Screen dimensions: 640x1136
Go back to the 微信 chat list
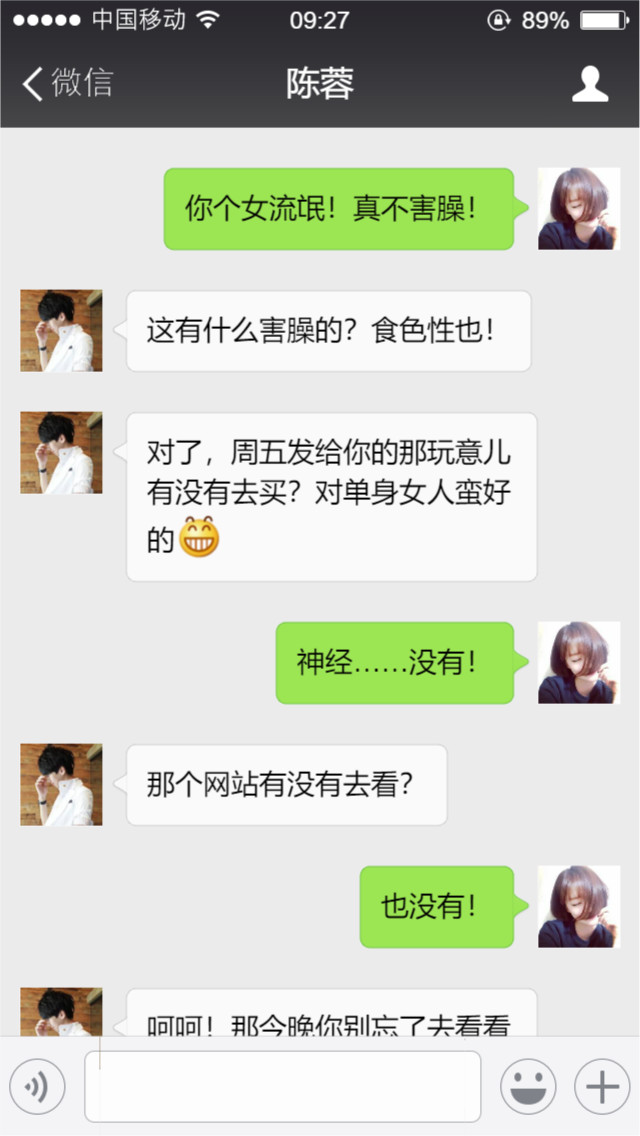[68, 84]
